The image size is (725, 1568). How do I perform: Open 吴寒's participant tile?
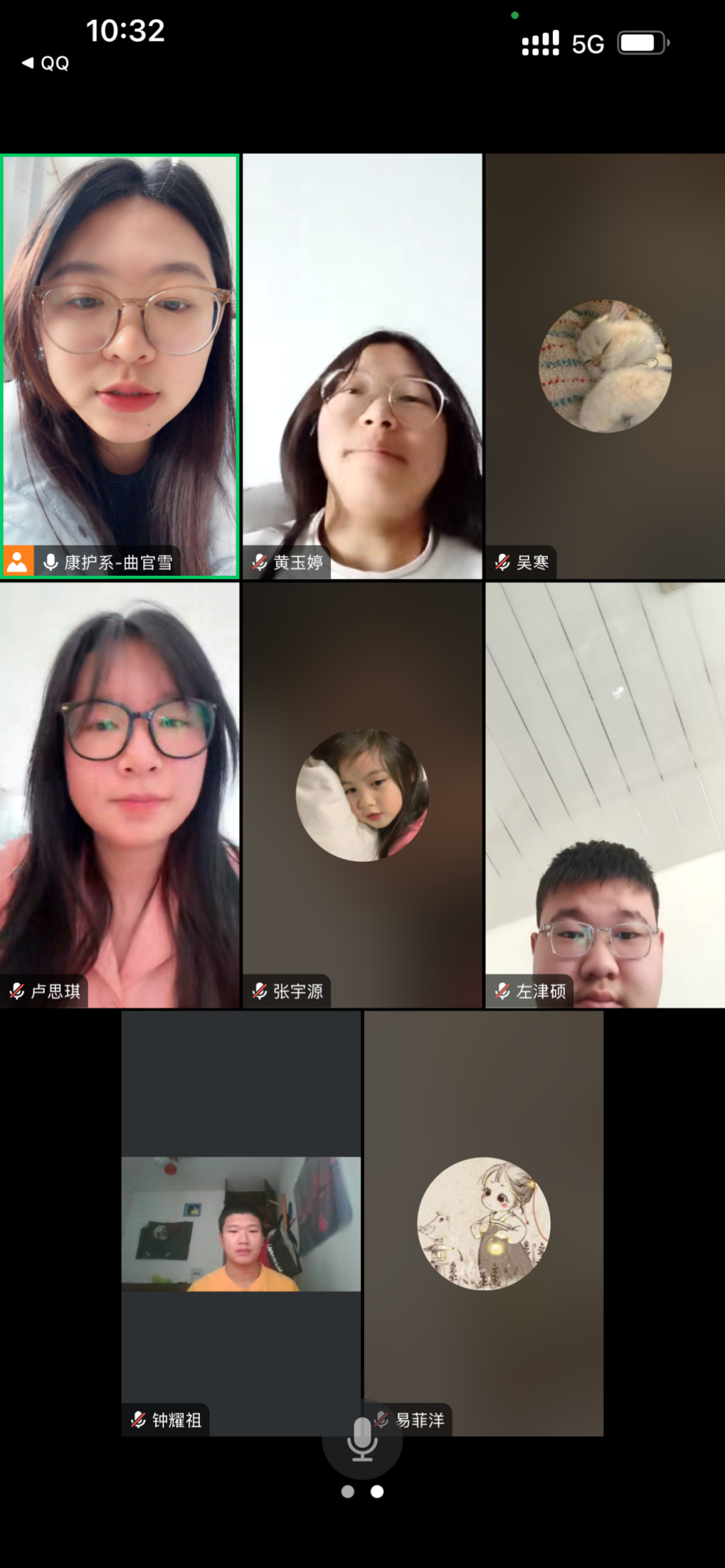tap(604, 366)
